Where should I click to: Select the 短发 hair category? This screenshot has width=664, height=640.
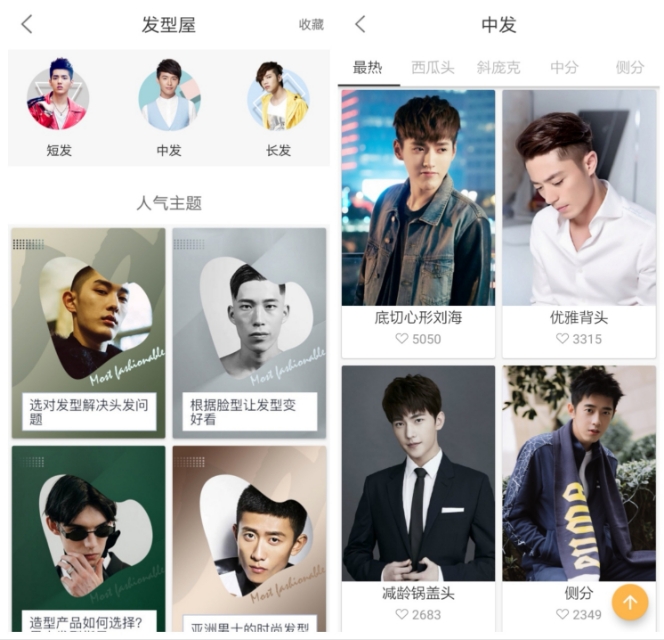coord(58,108)
